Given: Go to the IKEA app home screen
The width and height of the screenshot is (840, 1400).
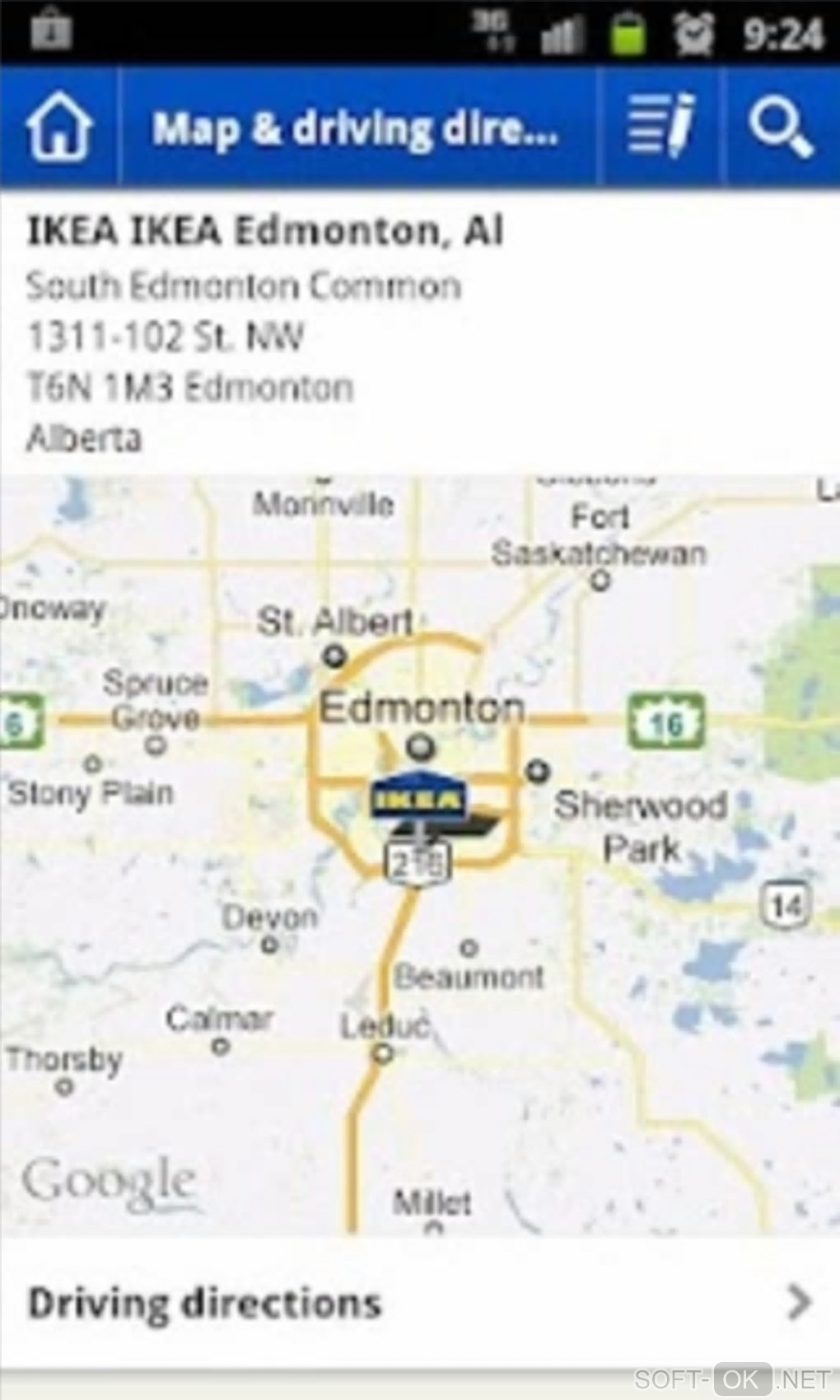Looking at the screenshot, I should click(x=58, y=128).
